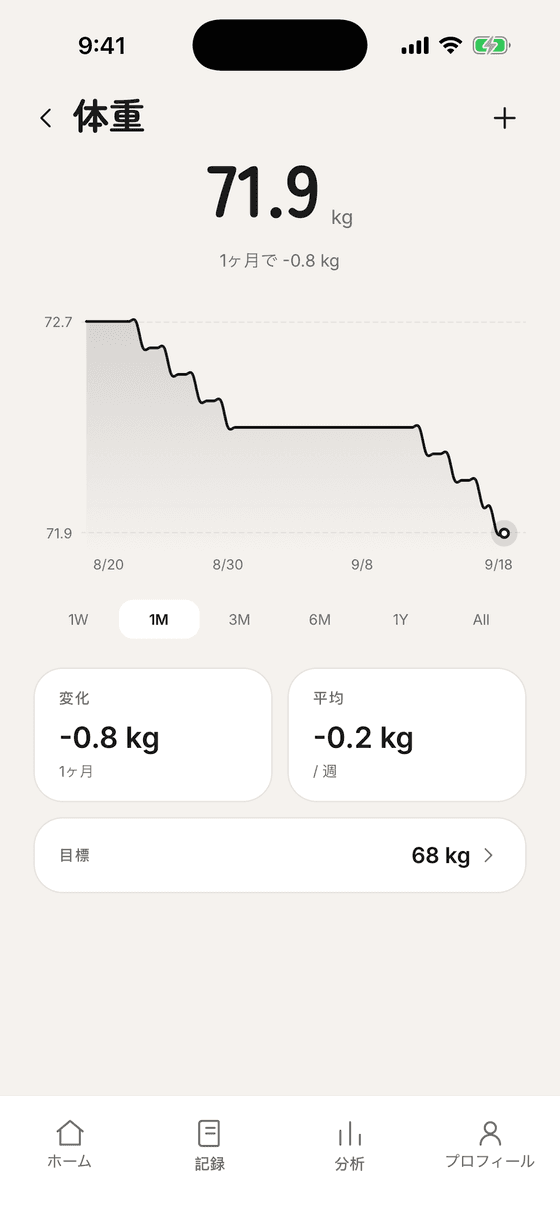Open the 変化 -0.8 kg card

click(x=153, y=735)
